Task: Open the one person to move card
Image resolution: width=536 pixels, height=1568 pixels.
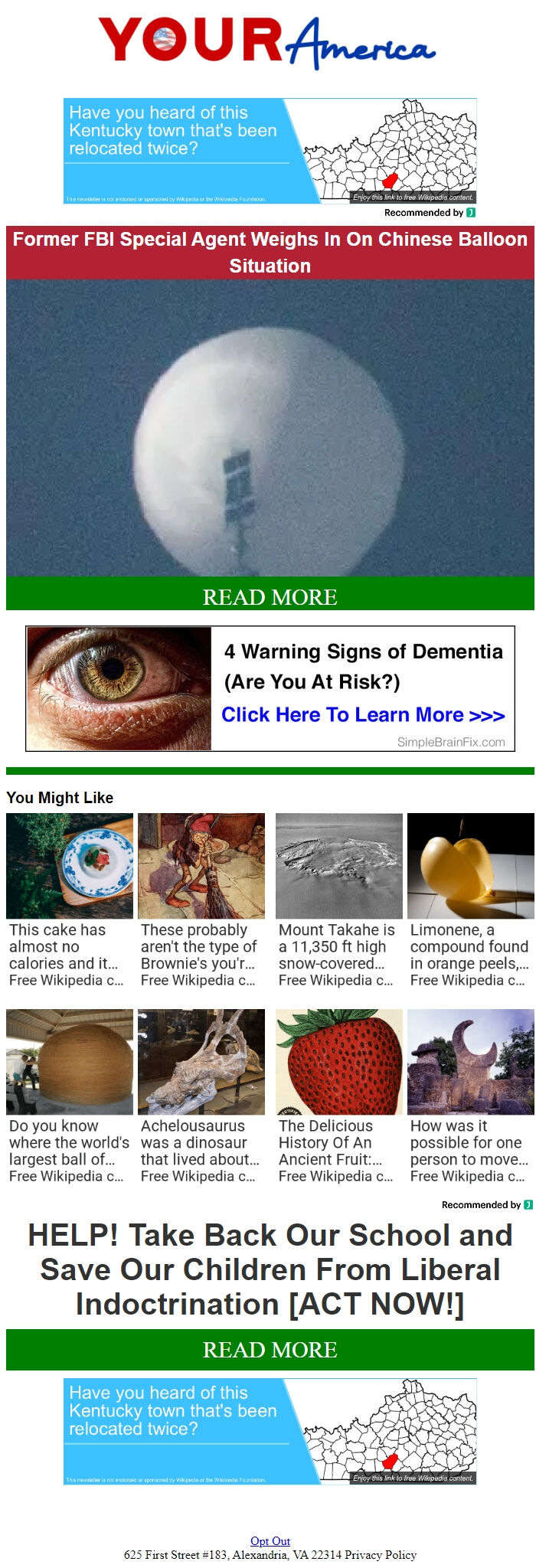Action: click(470, 1096)
